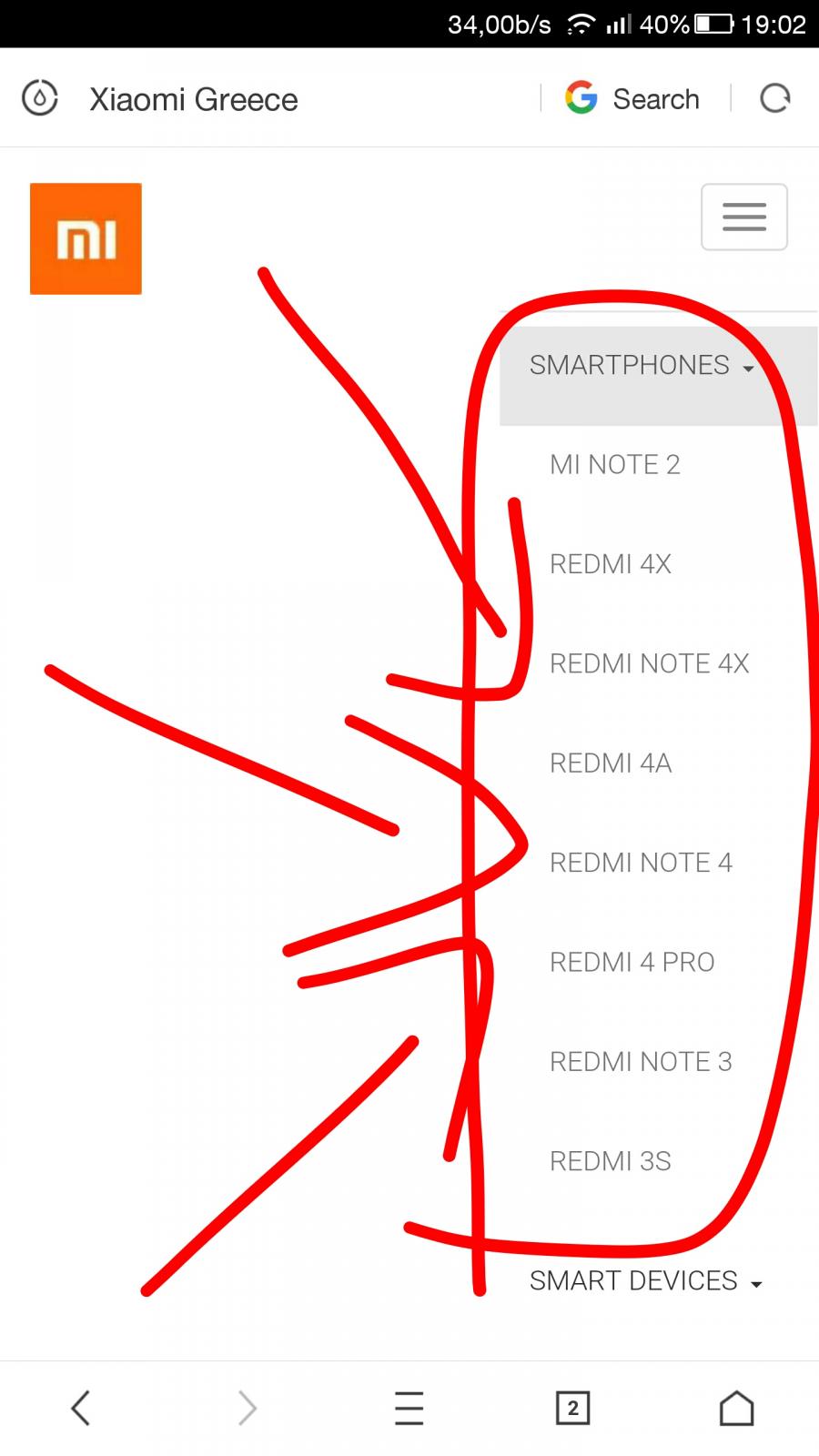
Task: Open REDMI NOTE 3
Action: point(641,1061)
